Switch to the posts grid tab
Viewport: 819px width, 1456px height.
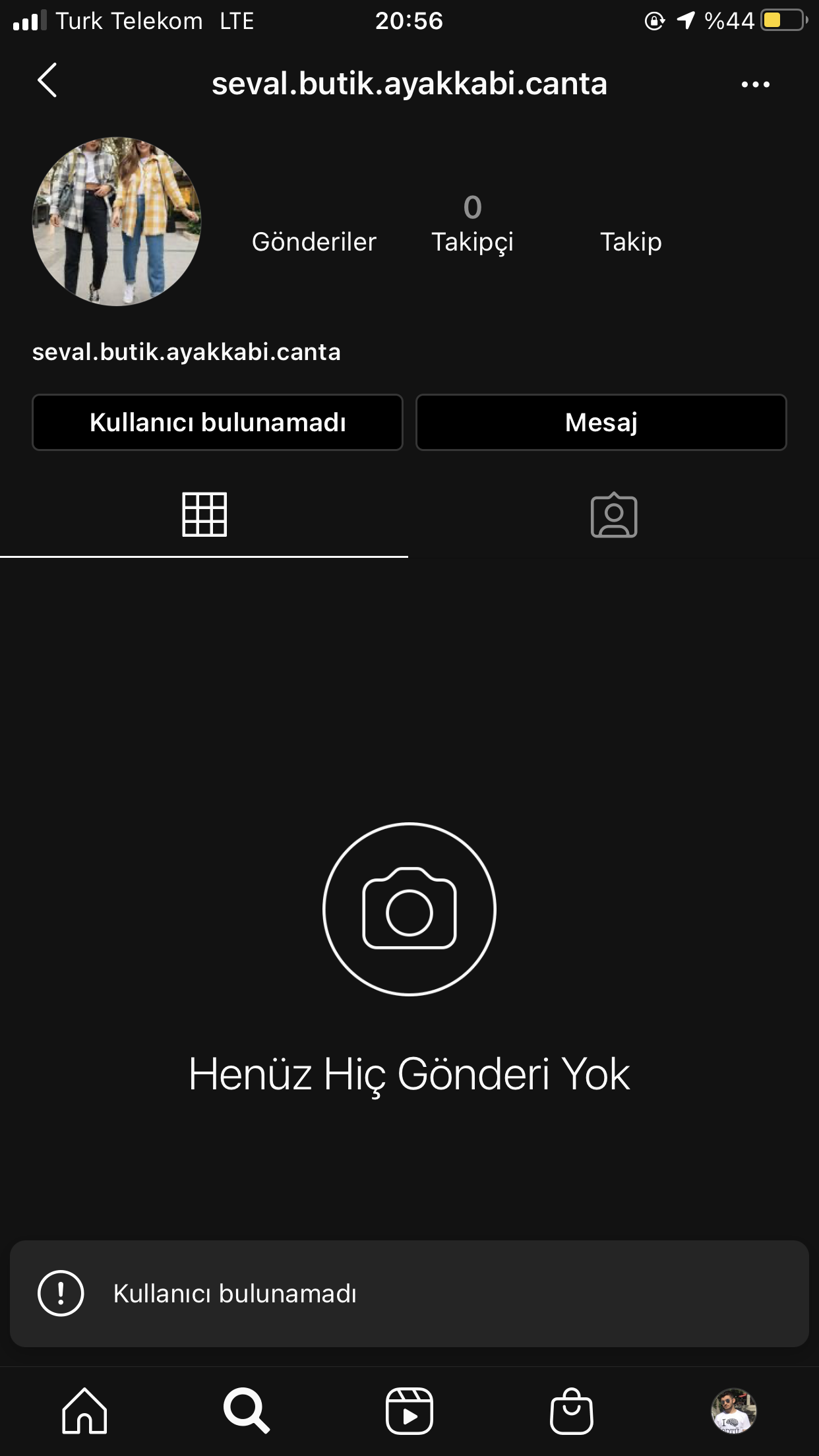(204, 515)
